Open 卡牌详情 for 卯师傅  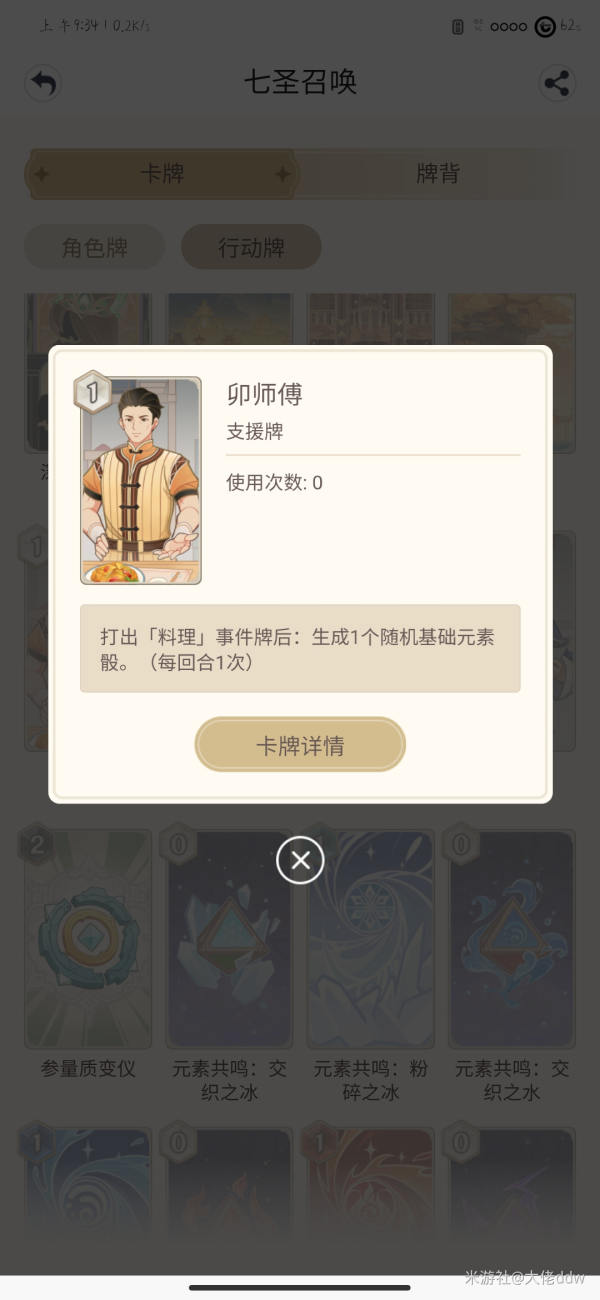click(300, 745)
